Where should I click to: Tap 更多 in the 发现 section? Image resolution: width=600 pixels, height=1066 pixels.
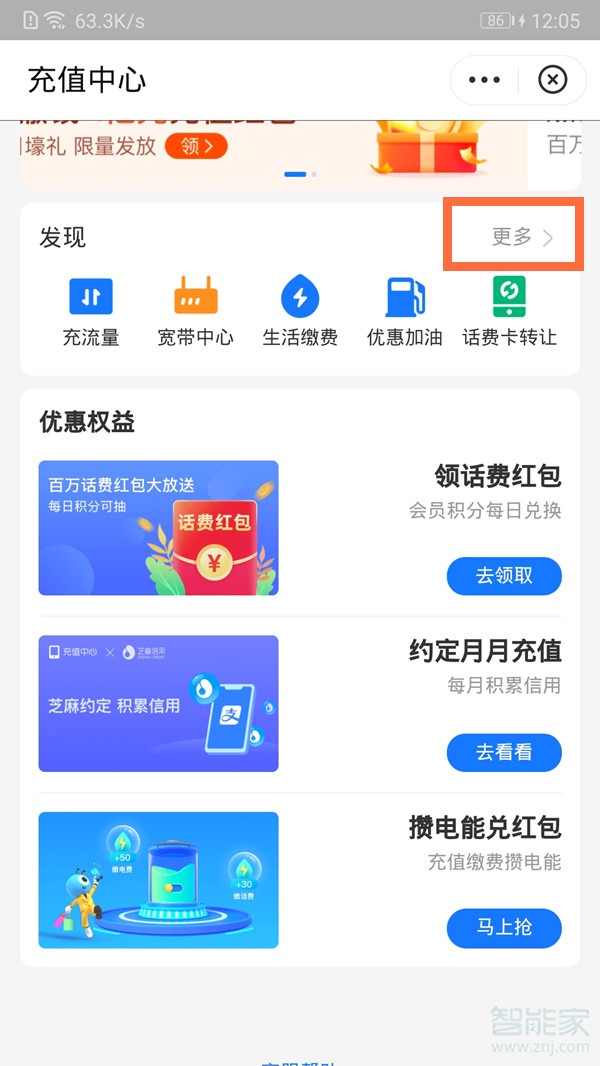(521, 237)
